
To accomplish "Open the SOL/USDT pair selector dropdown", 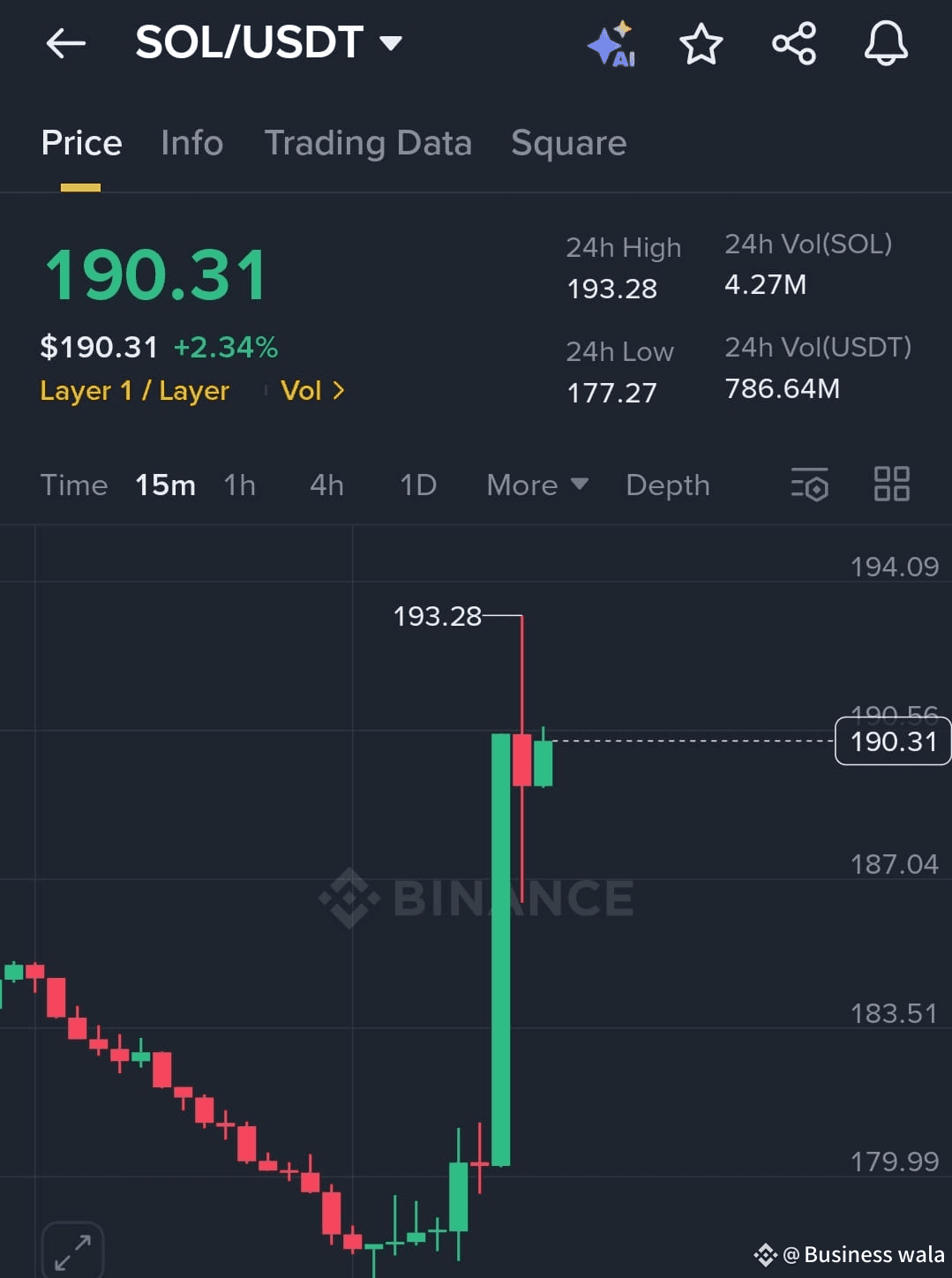I will [269, 42].
